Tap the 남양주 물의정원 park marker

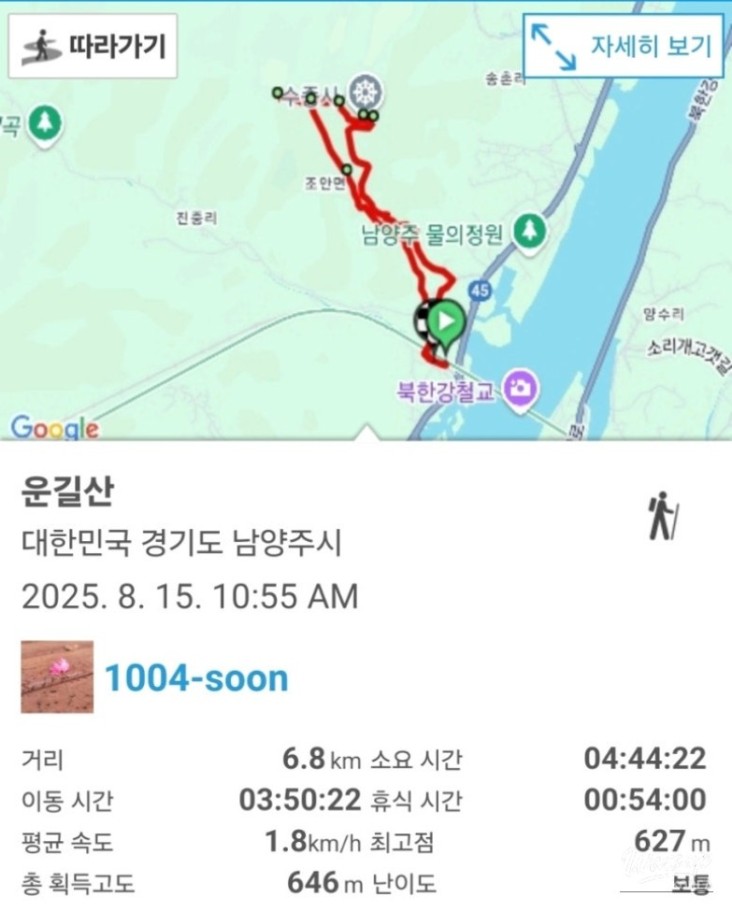528,232
